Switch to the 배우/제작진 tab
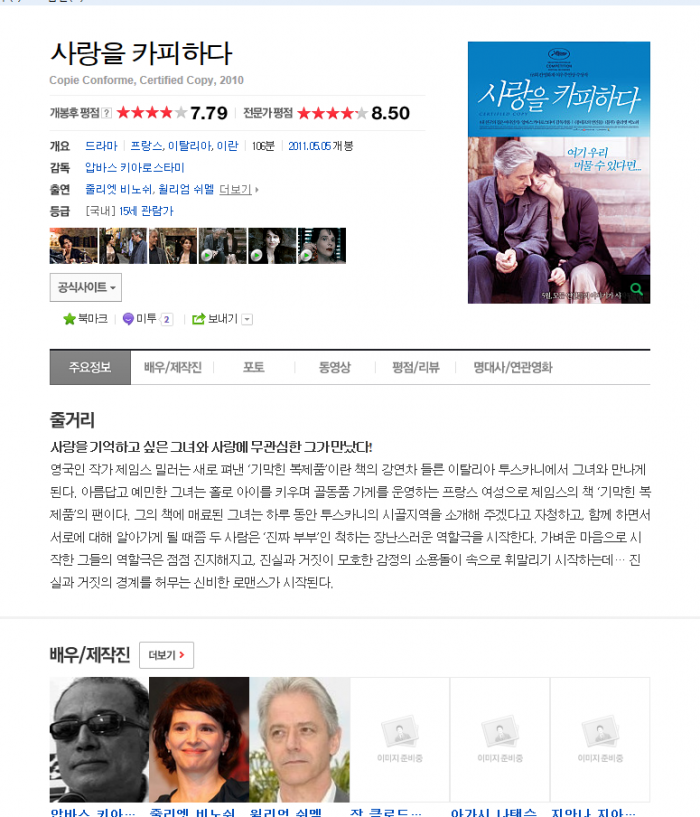This screenshot has width=700, height=817. pyautogui.click(x=172, y=367)
